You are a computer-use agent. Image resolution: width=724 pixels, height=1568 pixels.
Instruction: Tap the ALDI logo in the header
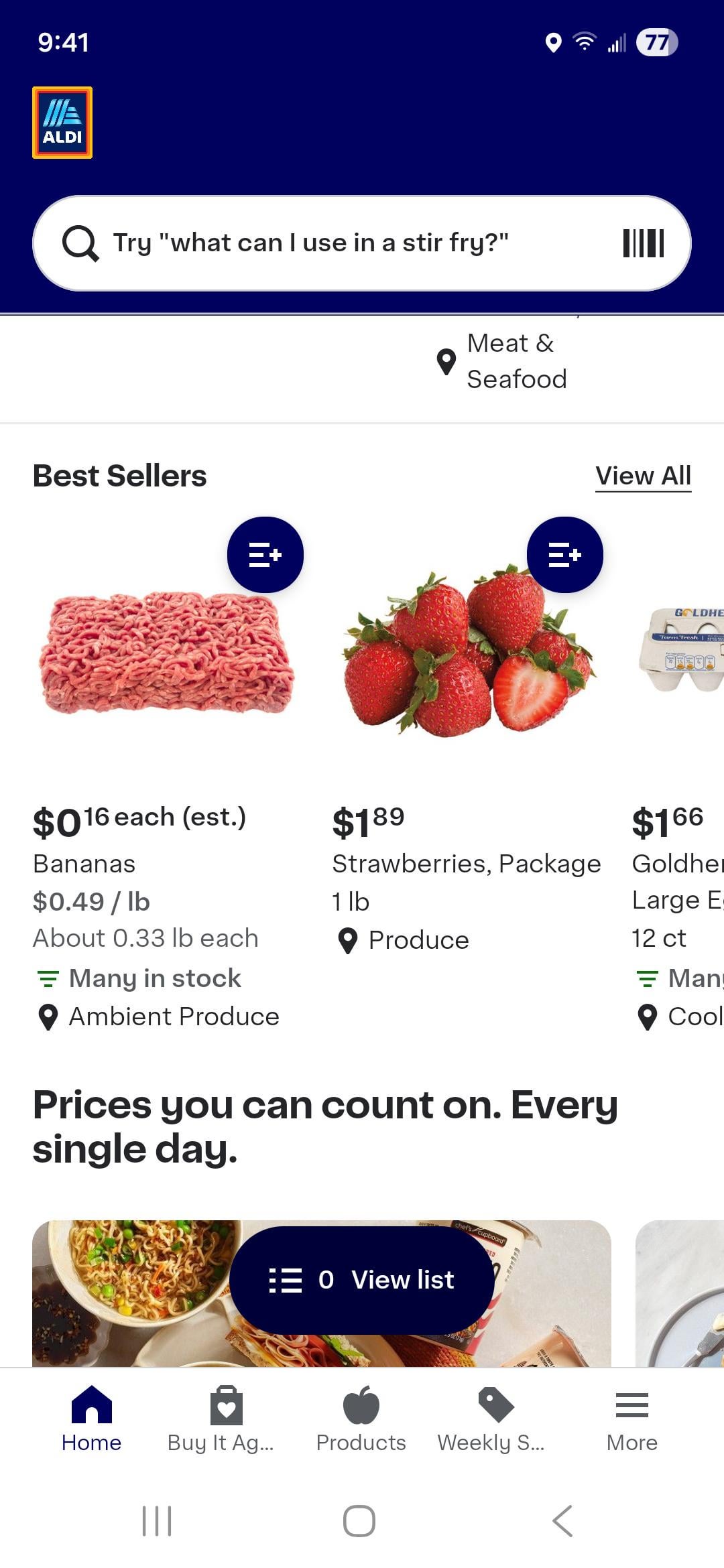tap(62, 123)
